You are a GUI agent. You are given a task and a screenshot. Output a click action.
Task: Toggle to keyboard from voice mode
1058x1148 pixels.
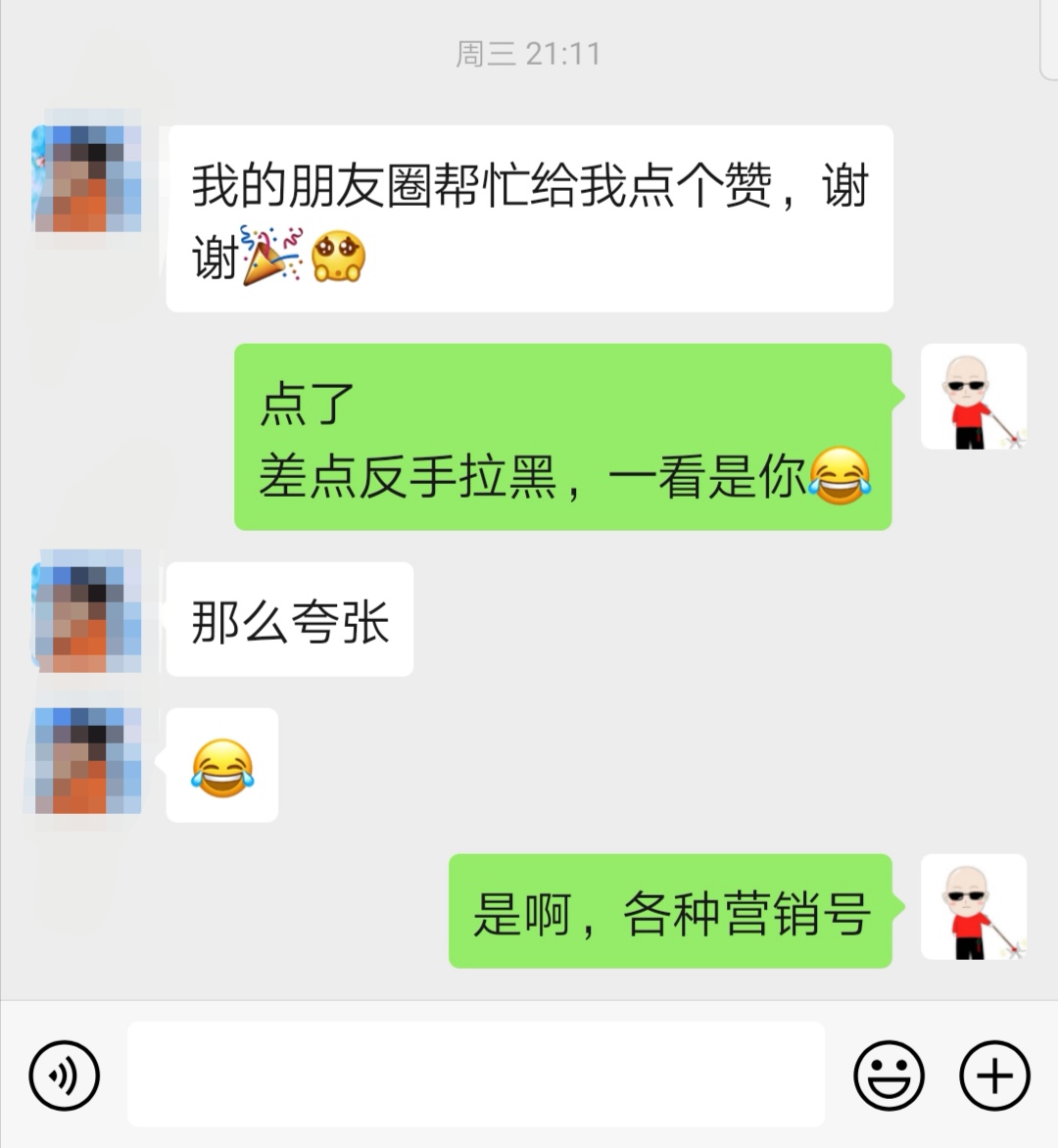click(x=65, y=1074)
